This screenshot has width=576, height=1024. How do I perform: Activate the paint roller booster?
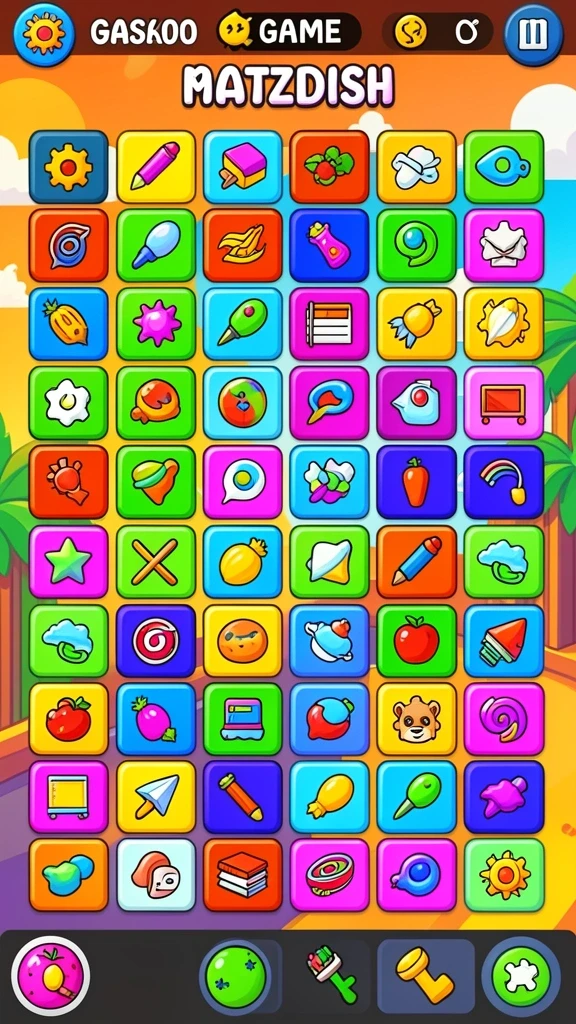tap(332, 976)
